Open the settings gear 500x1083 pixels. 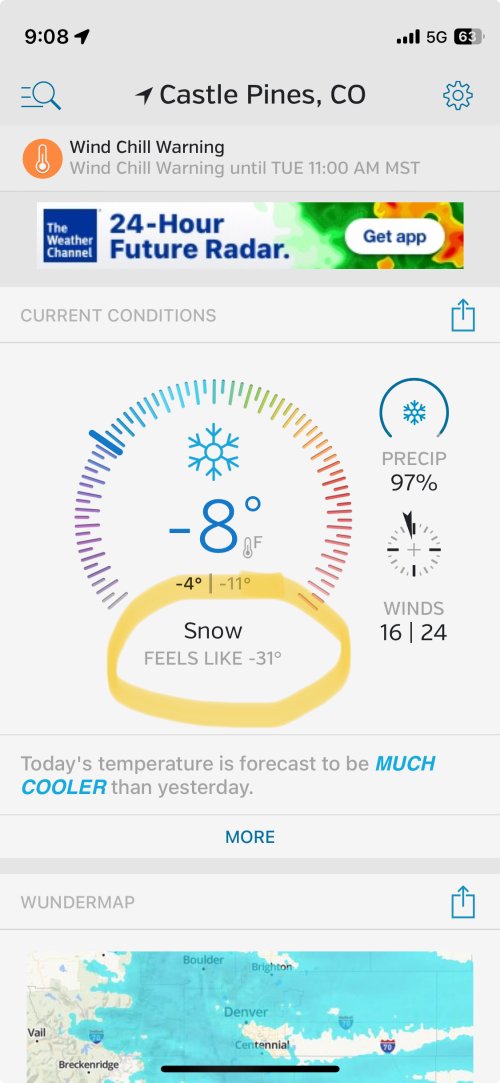tap(458, 95)
